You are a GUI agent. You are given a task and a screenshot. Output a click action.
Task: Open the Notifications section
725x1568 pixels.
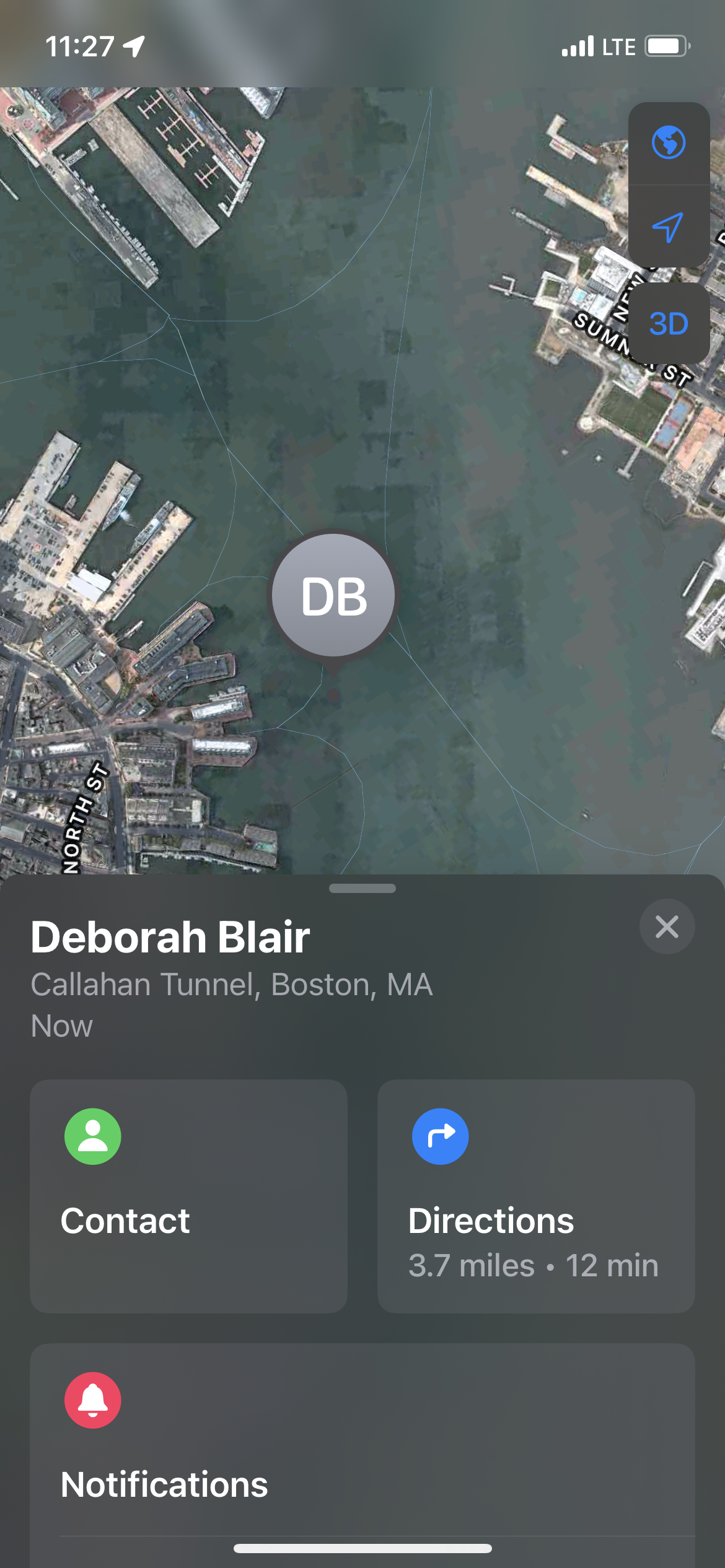pyautogui.click(x=362, y=1449)
